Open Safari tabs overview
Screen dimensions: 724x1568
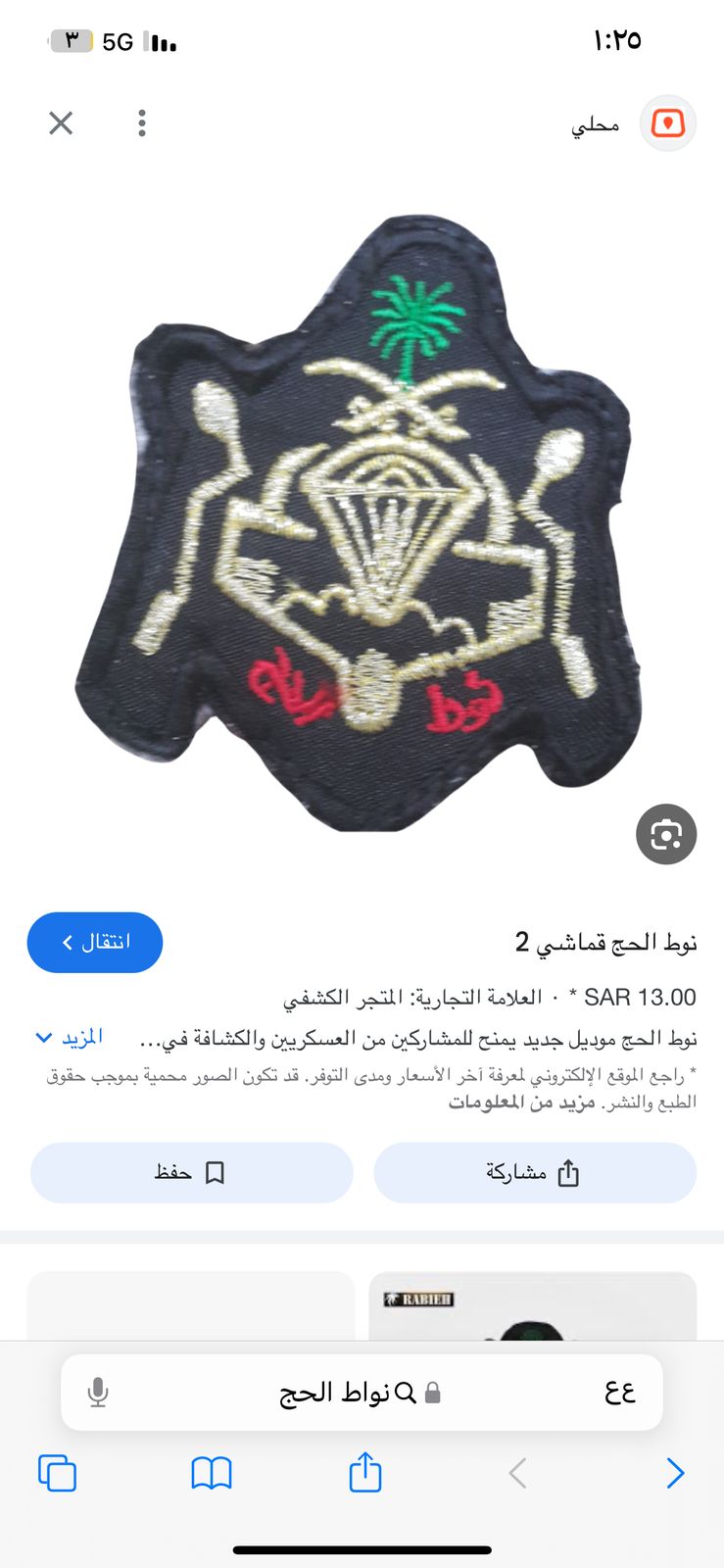57,1473
